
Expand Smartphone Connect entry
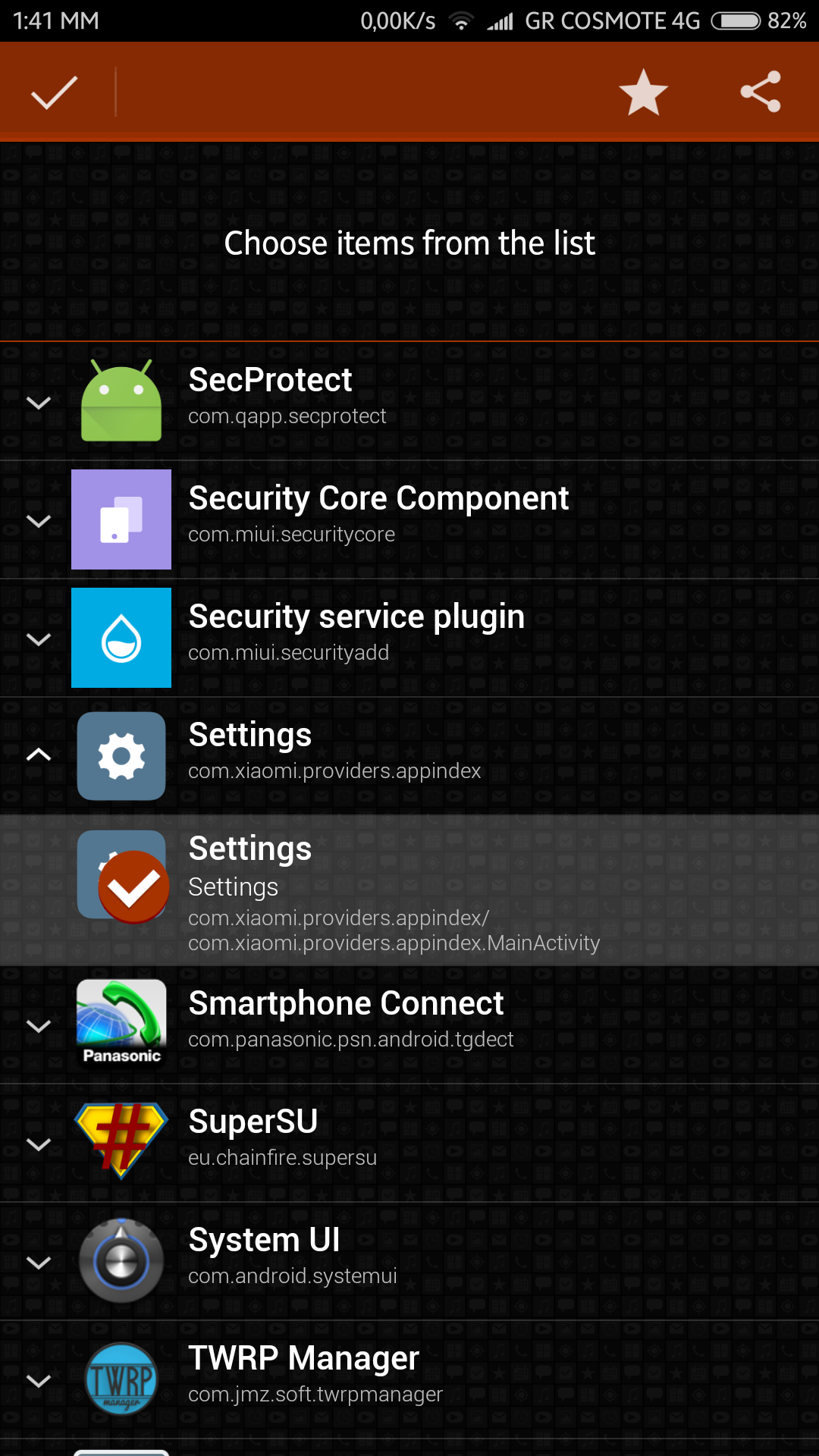tap(39, 1025)
